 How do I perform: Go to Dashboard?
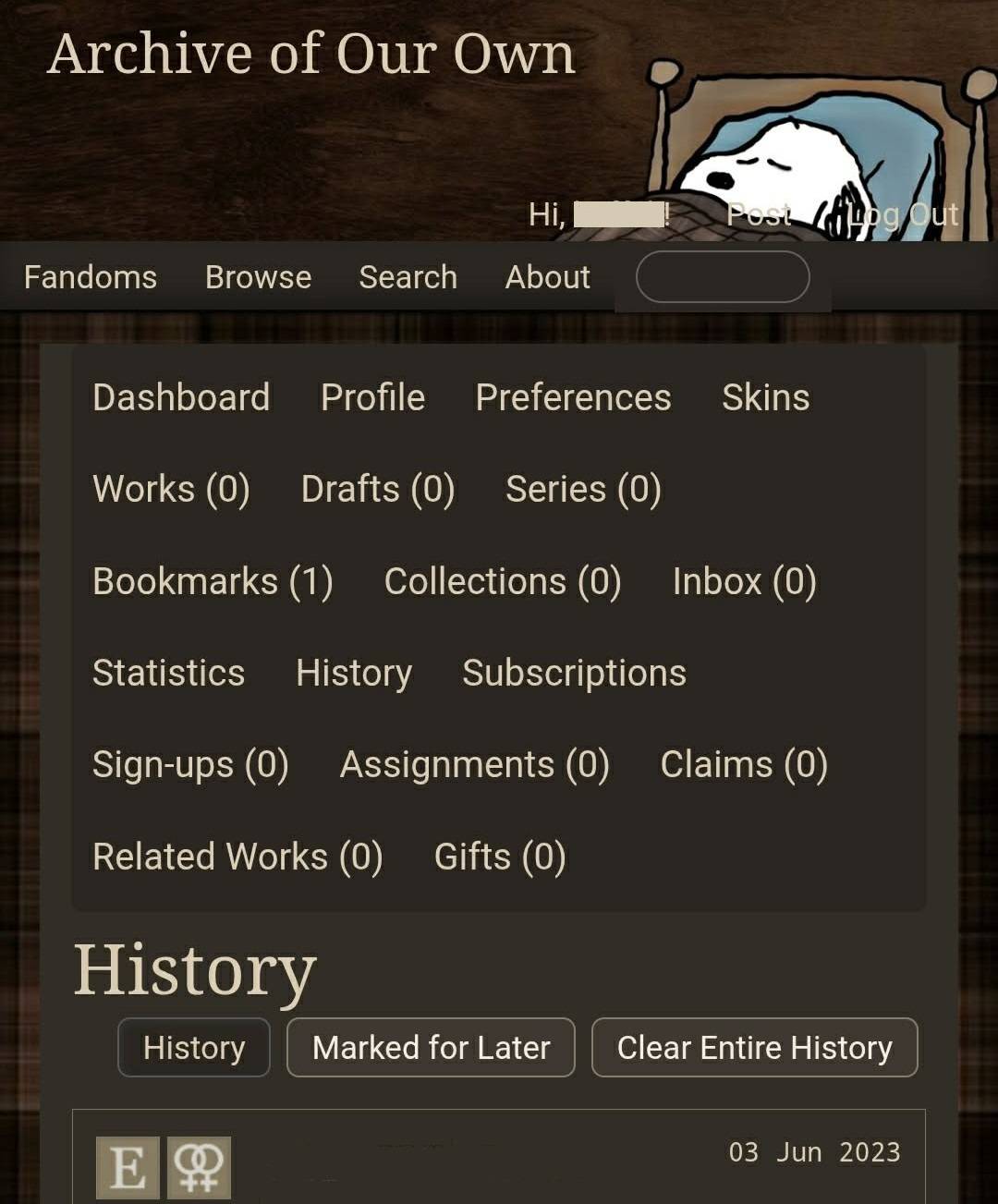(181, 397)
